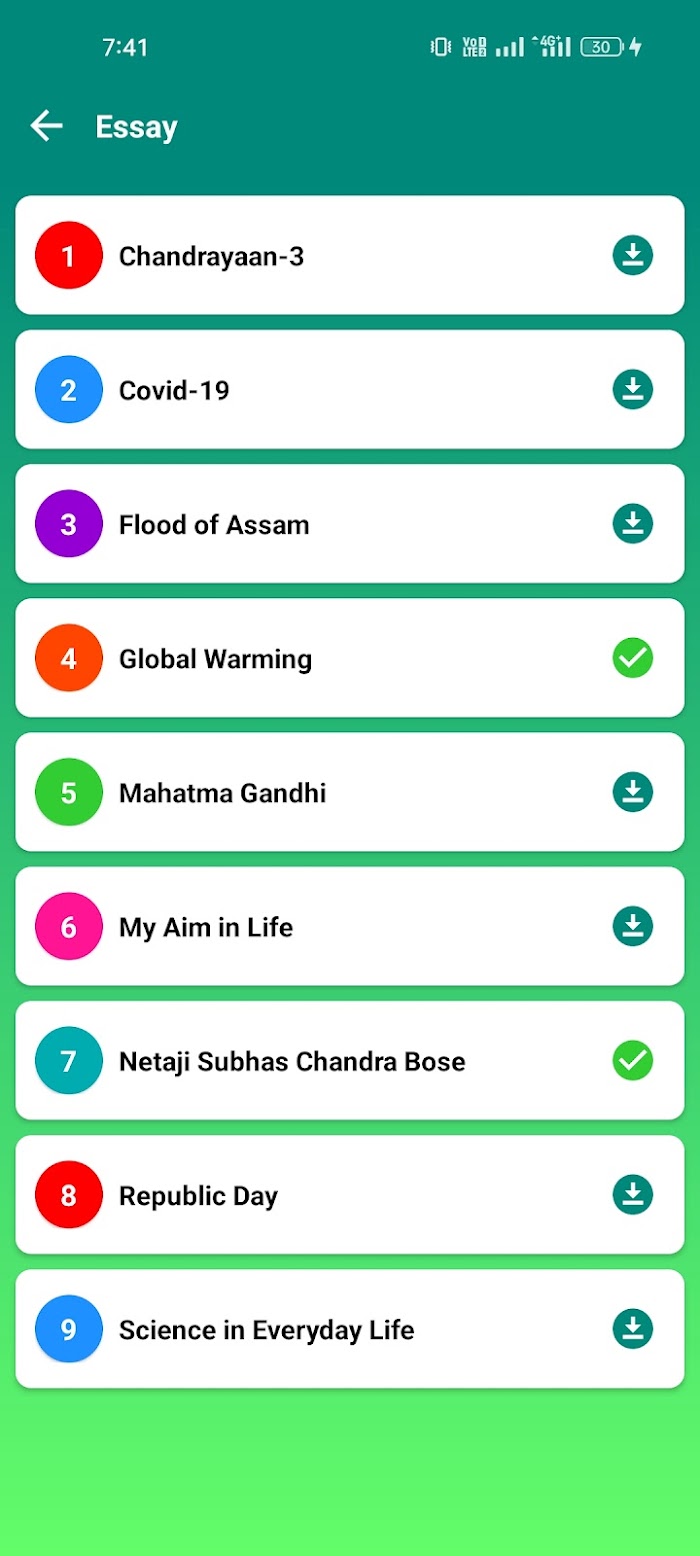Tap the download icon for Covid-19
This screenshot has width=700, height=1556.
[632, 389]
